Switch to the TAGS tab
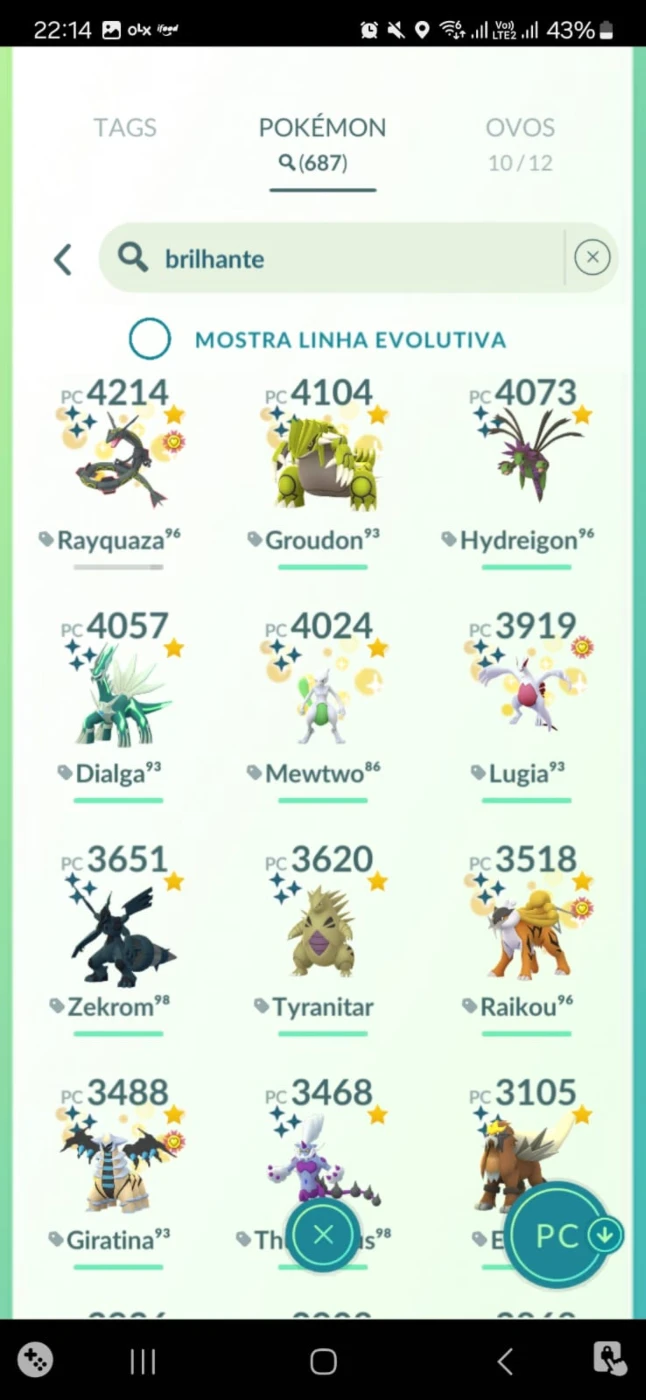The width and height of the screenshot is (646, 1400). point(125,128)
